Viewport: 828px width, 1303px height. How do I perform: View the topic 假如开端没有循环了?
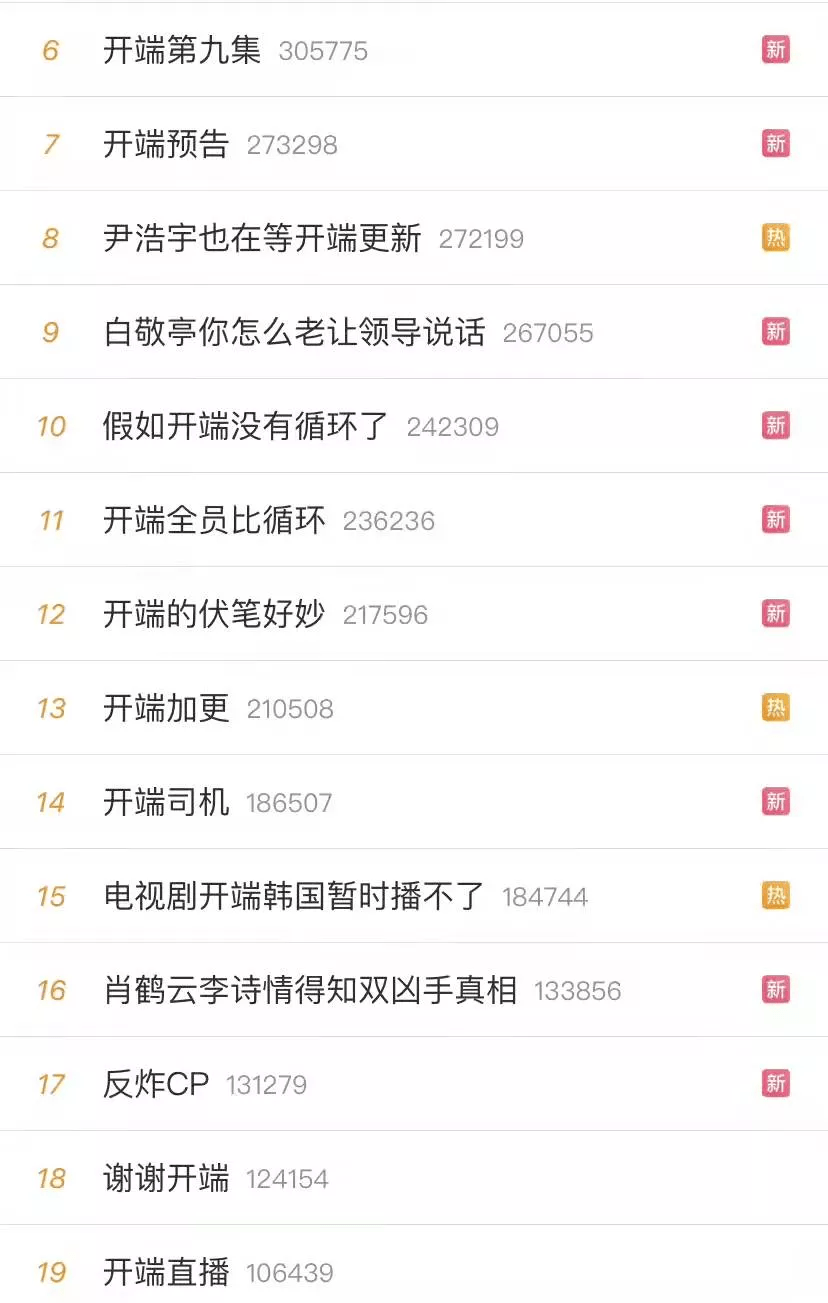point(246,426)
